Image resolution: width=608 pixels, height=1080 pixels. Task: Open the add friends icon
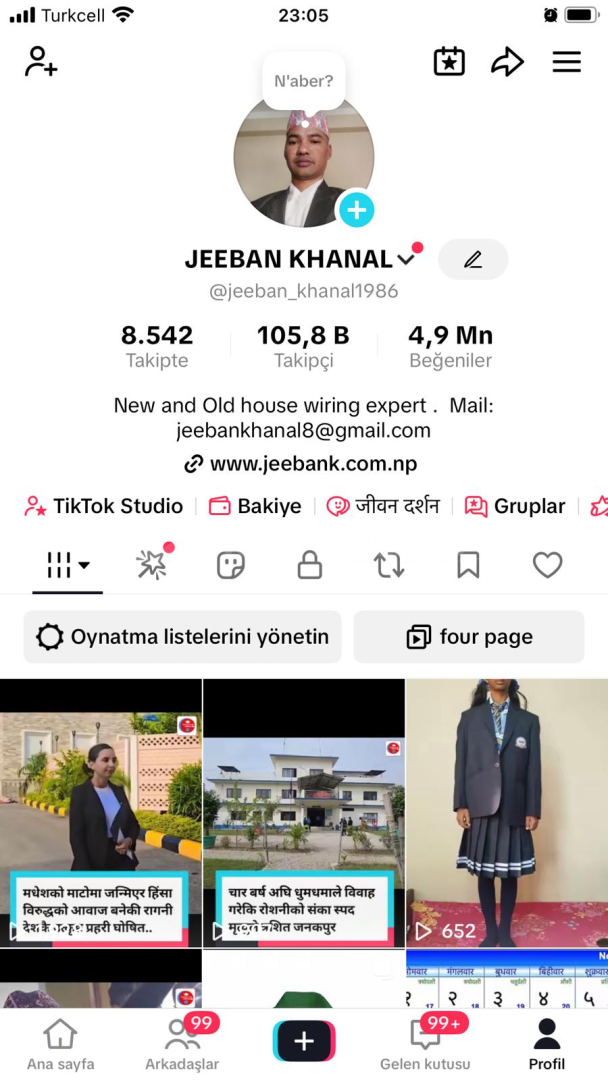pyautogui.click(x=41, y=62)
